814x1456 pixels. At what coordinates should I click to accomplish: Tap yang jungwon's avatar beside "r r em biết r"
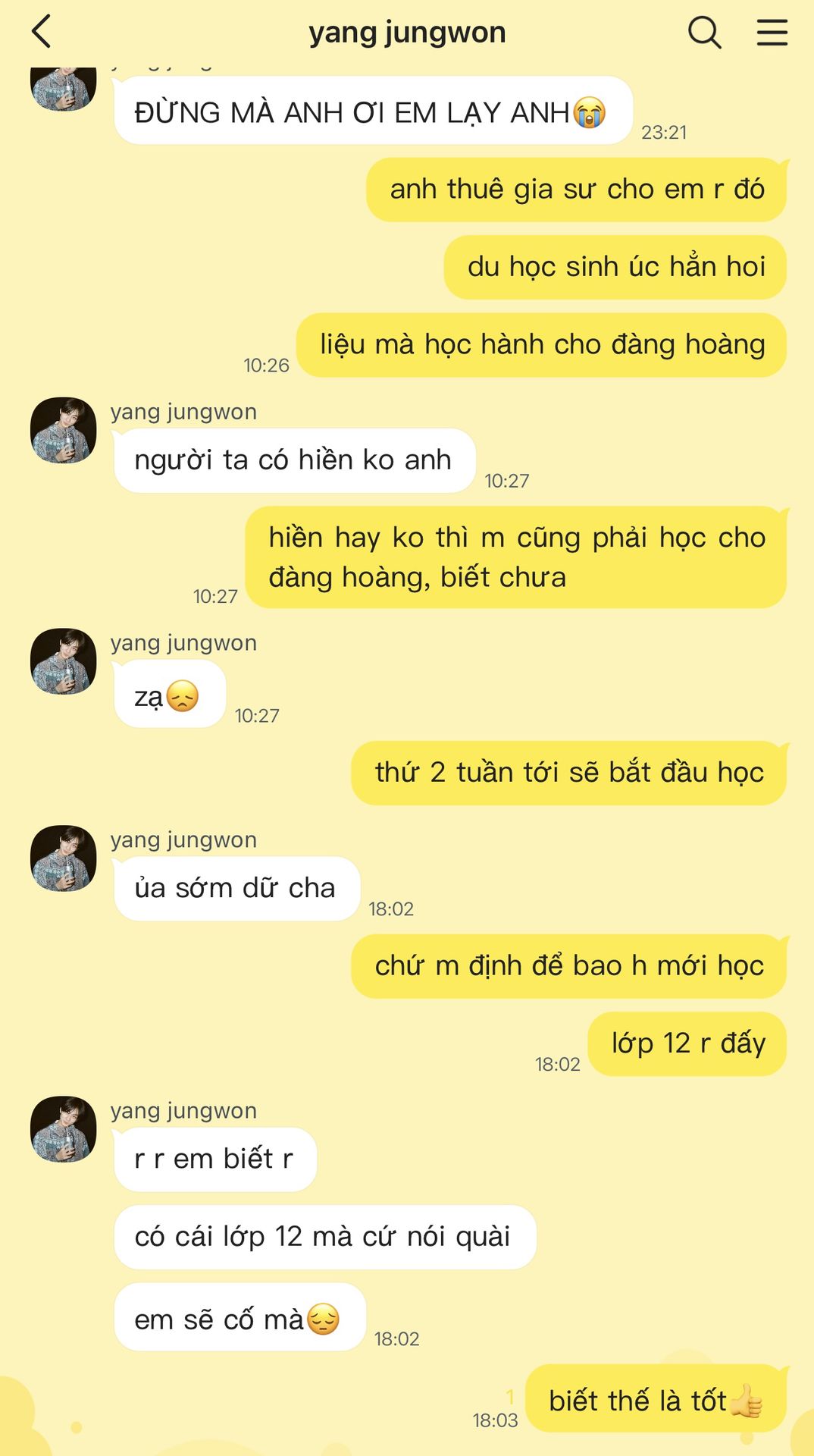(64, 1128)
